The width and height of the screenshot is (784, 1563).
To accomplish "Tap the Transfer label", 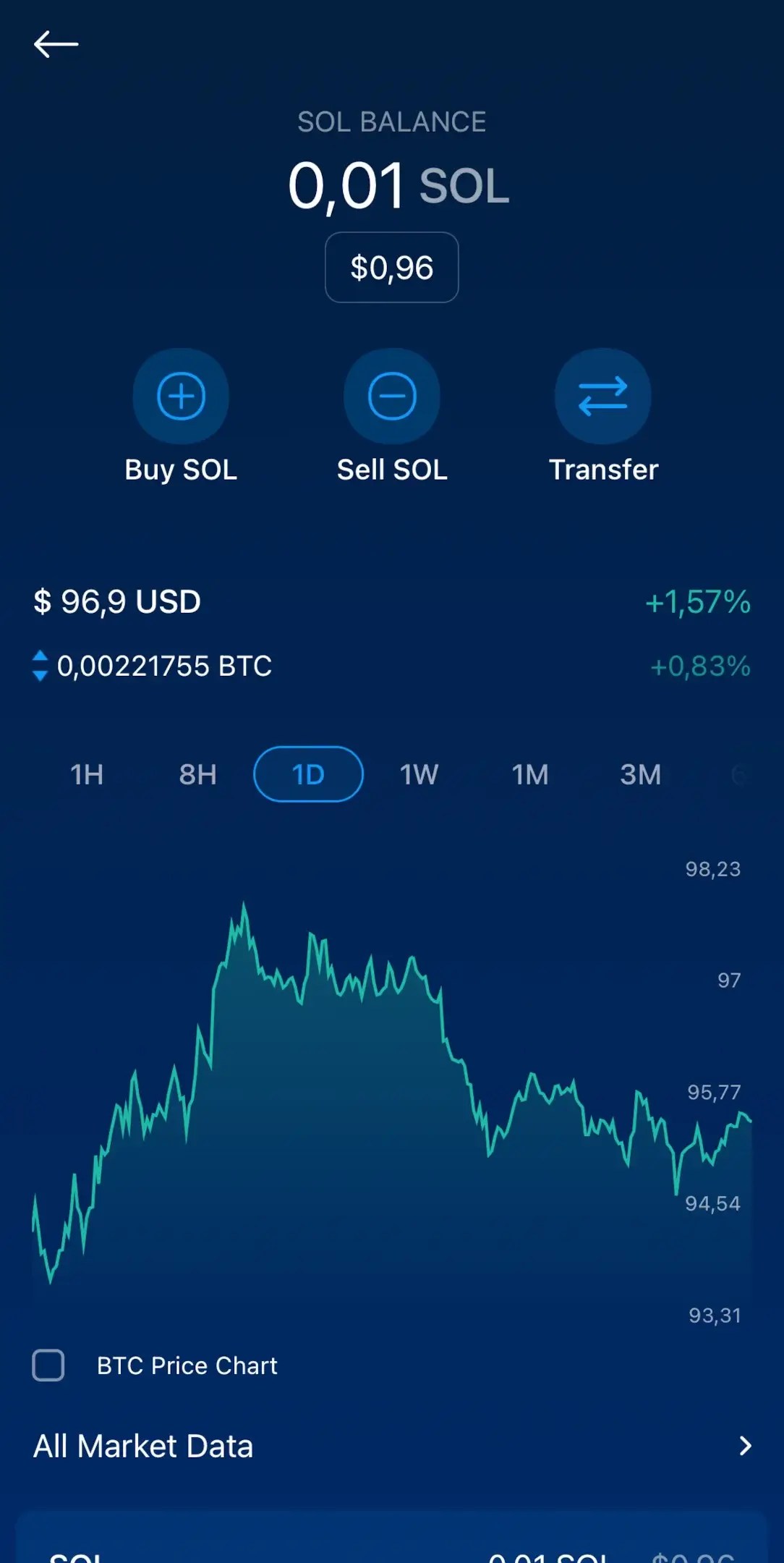I will 604,469.
